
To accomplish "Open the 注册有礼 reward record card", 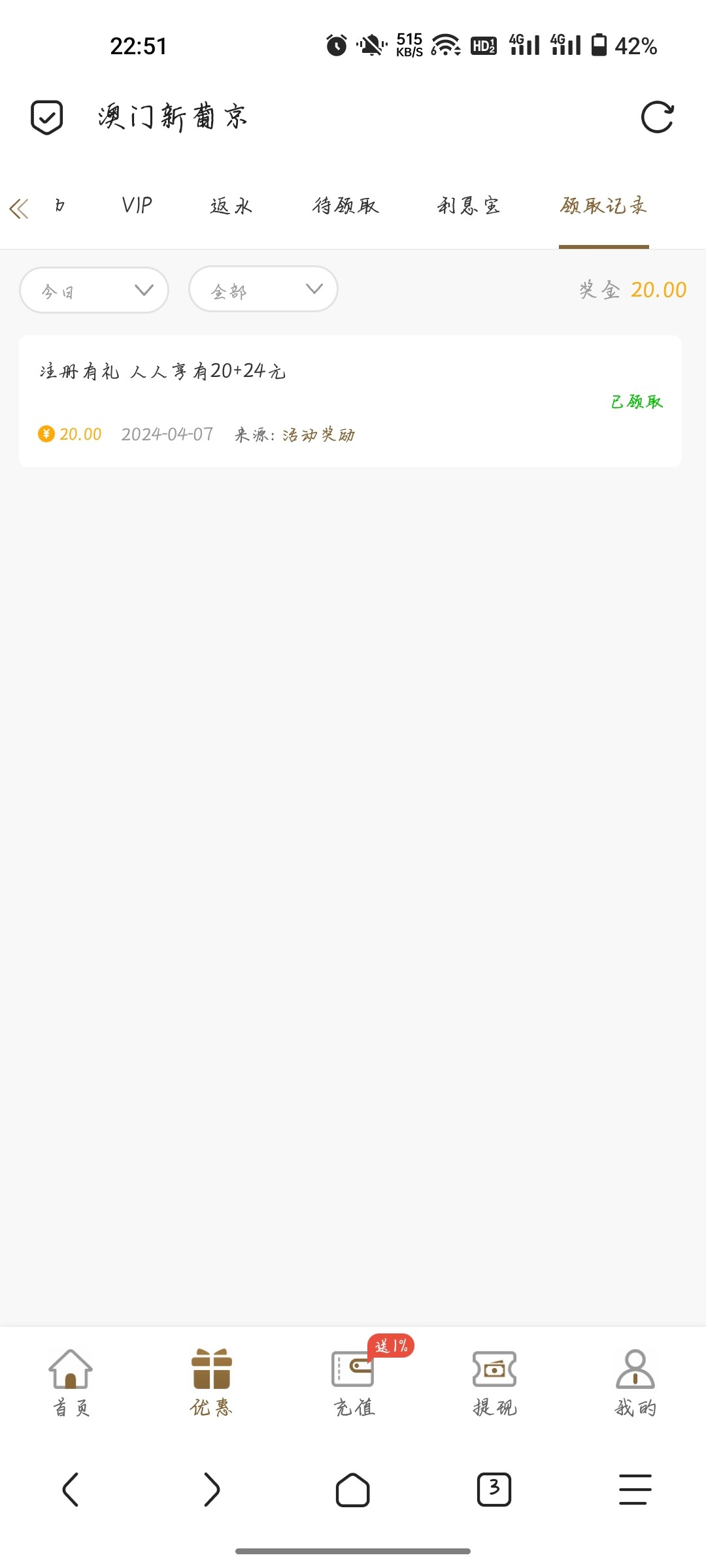I will tap(350, 401).
